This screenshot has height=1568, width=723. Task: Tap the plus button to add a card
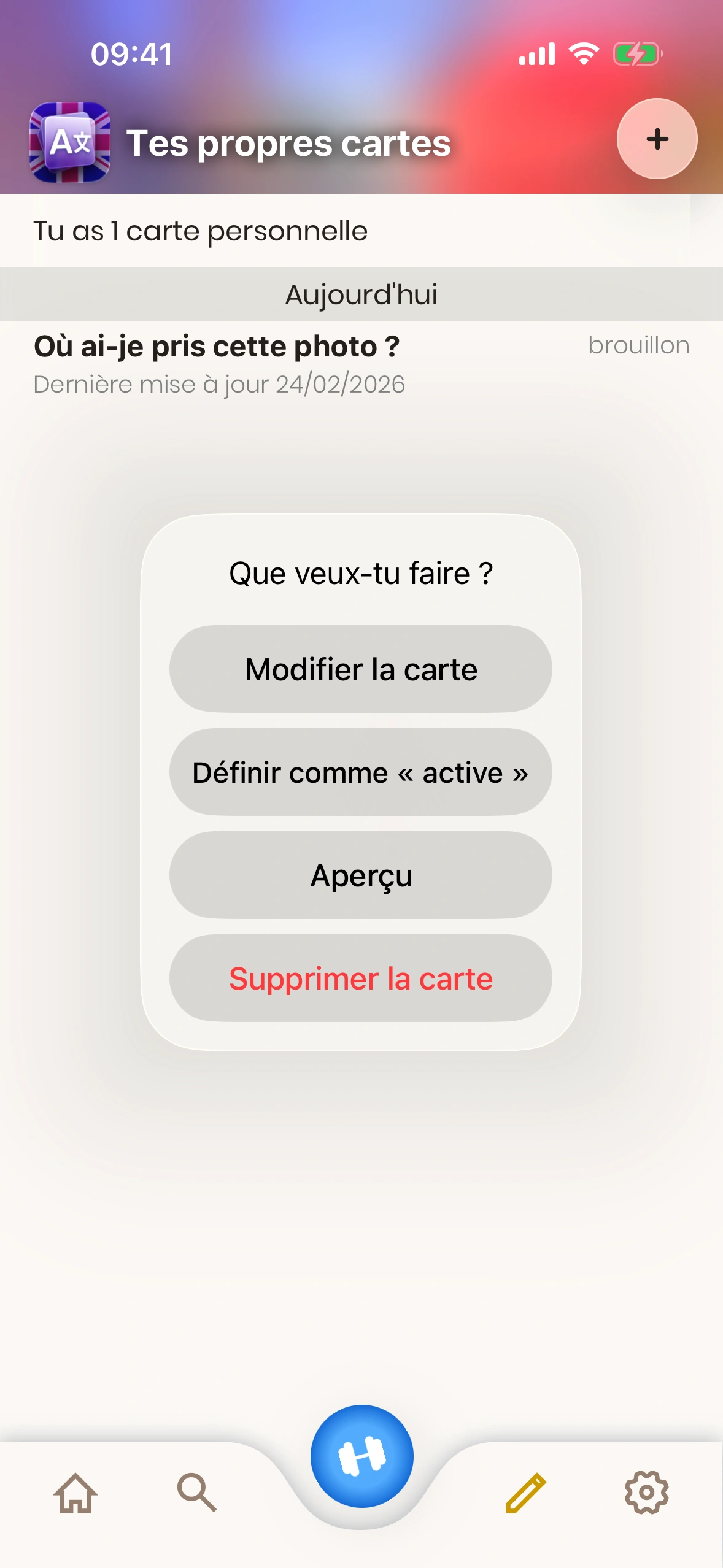pyautogui.click(x=657, y=139)
